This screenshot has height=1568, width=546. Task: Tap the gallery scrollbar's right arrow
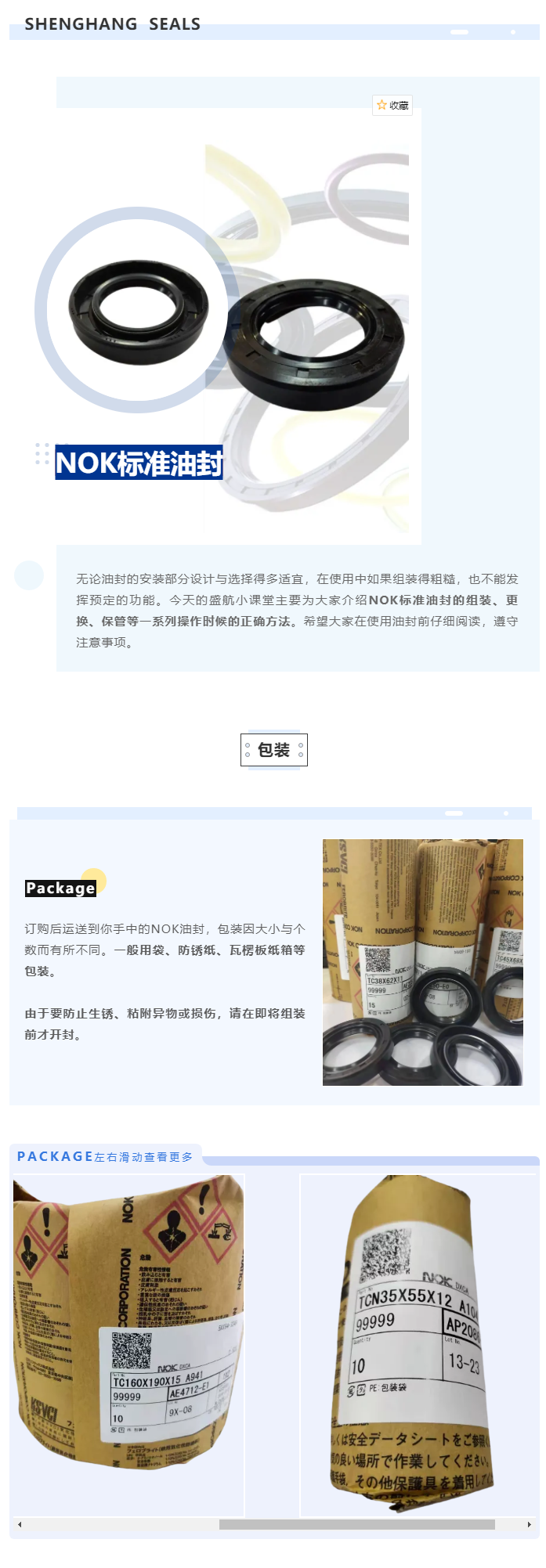530,1524
